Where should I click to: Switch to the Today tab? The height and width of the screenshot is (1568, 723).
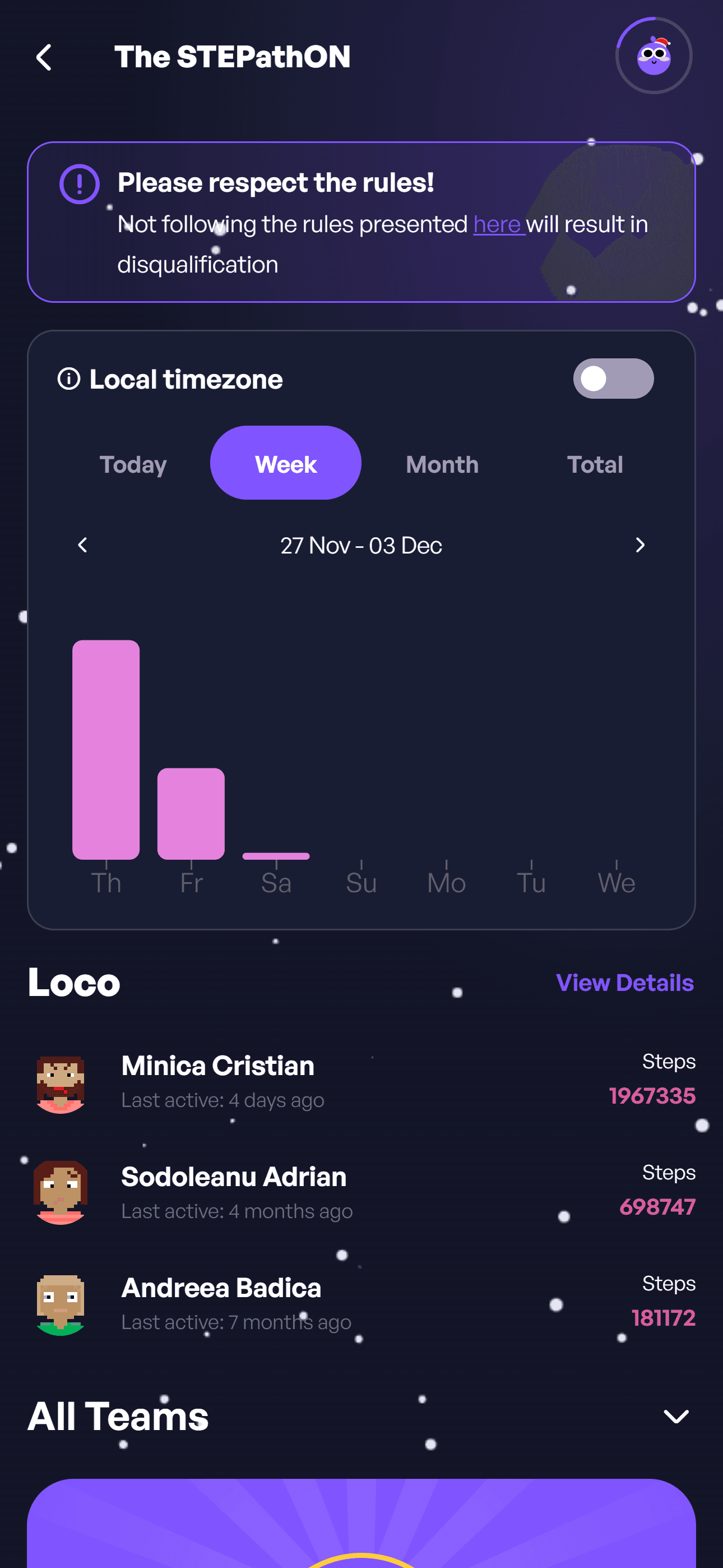133,464
